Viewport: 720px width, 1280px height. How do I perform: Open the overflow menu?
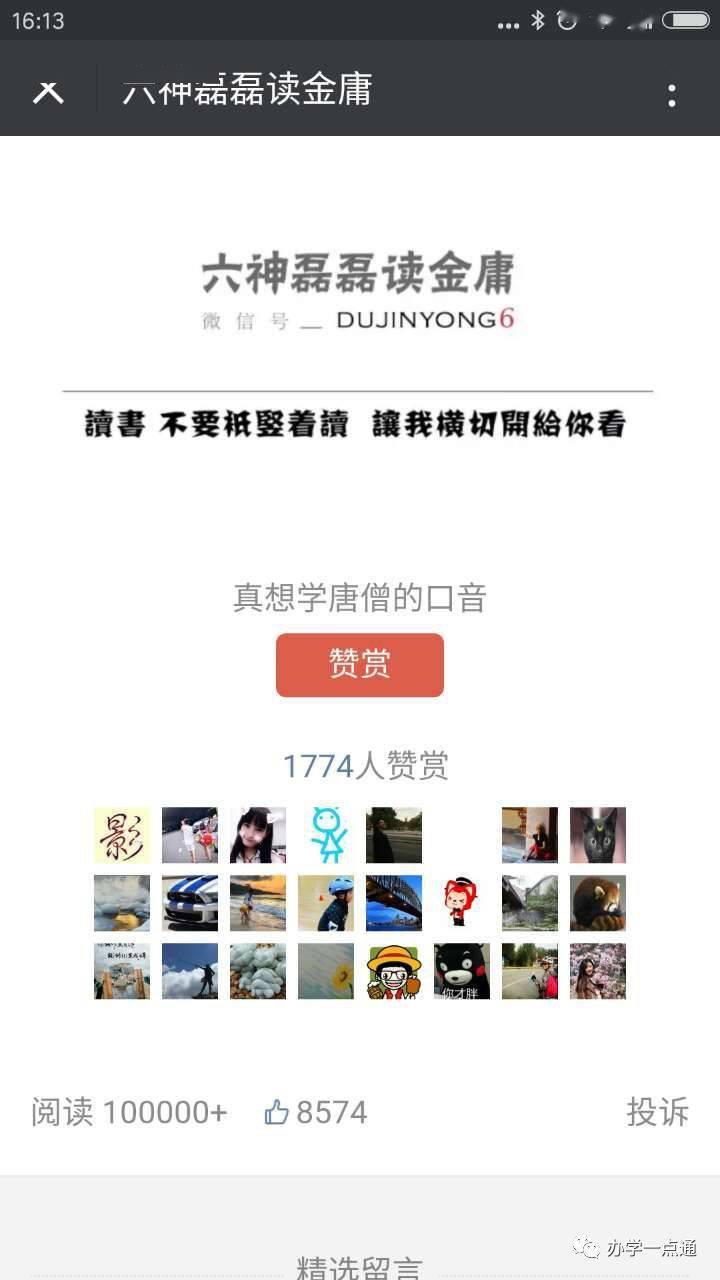tap(671, 95)
